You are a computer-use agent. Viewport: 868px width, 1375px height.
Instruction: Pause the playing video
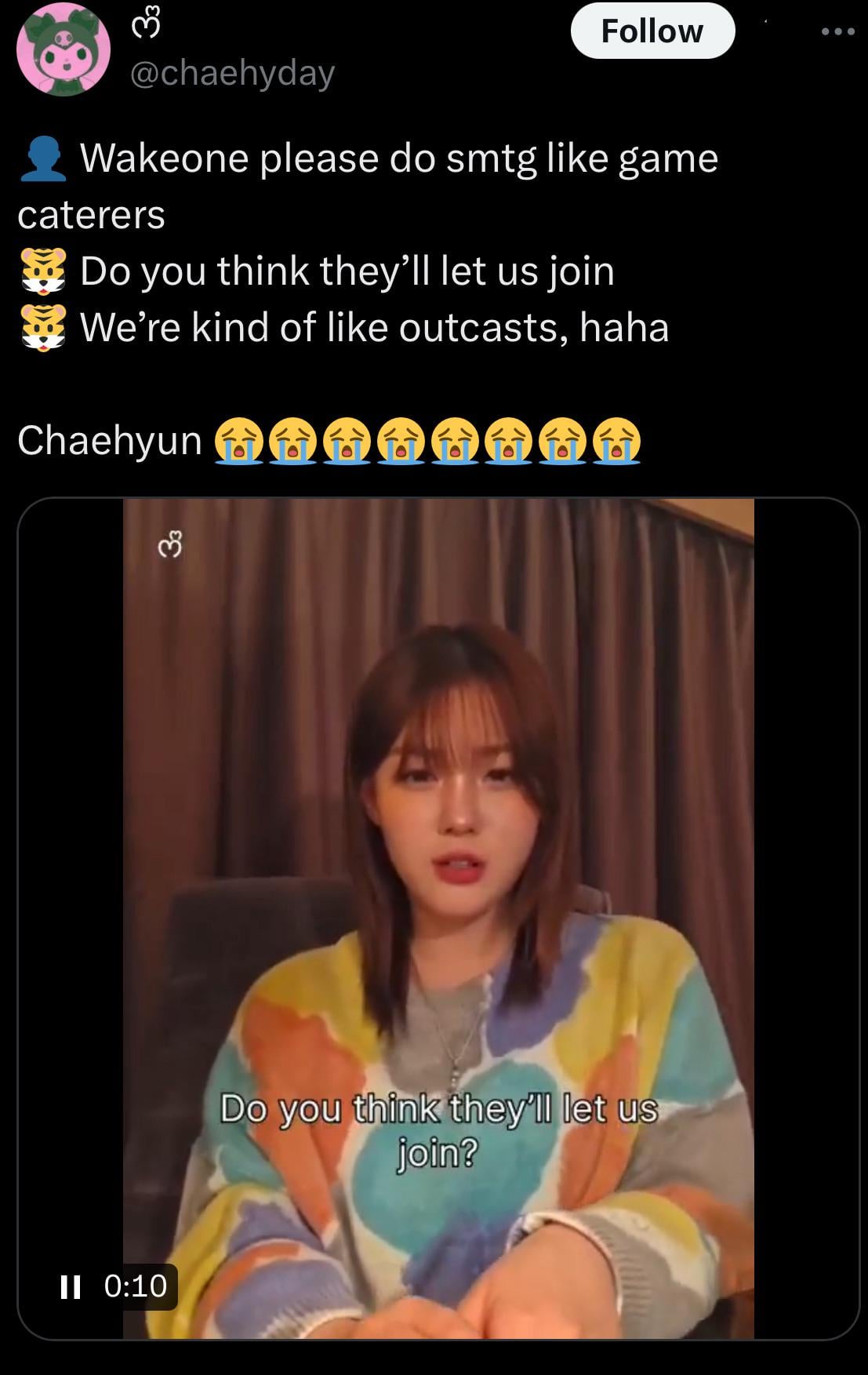[71, 1286]
